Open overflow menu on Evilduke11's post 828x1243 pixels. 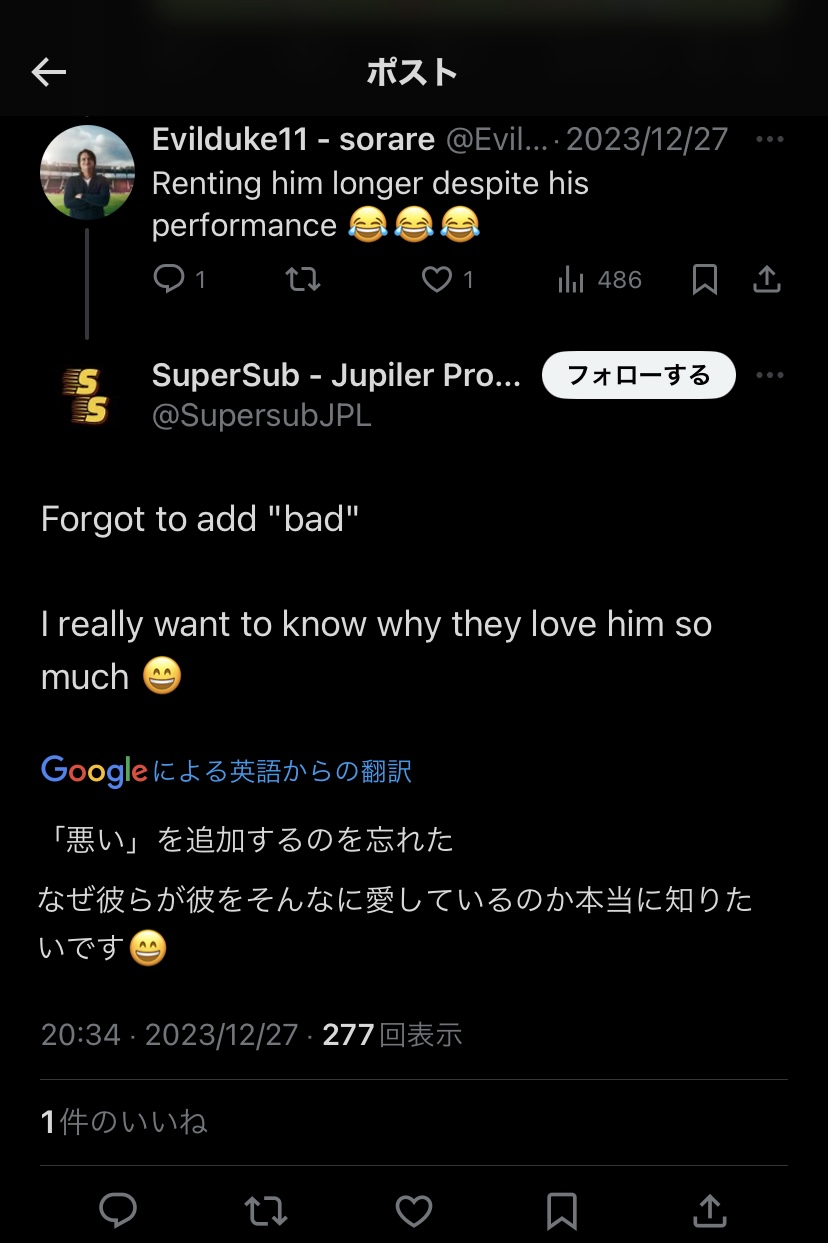point(769,140)
